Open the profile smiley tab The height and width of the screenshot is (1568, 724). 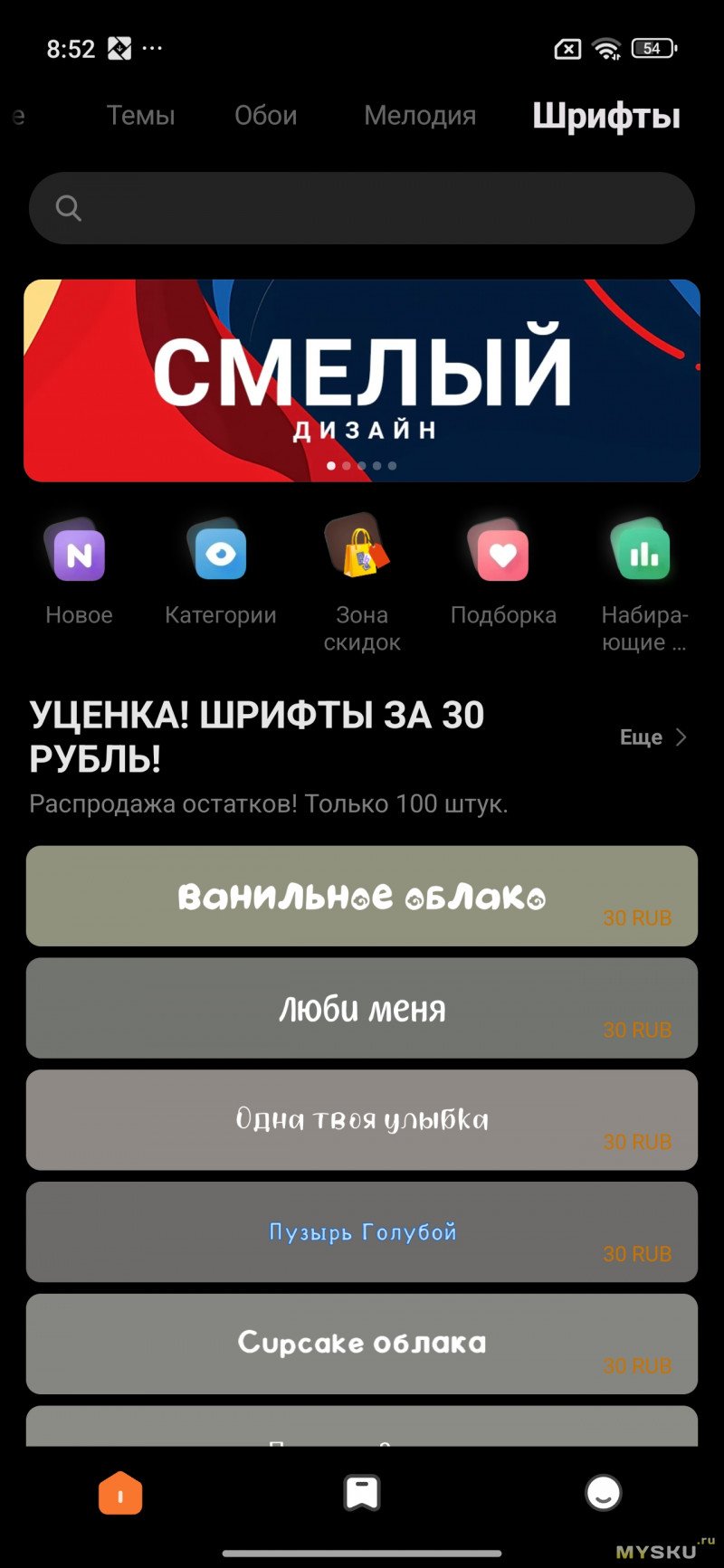pos(603,1493)
